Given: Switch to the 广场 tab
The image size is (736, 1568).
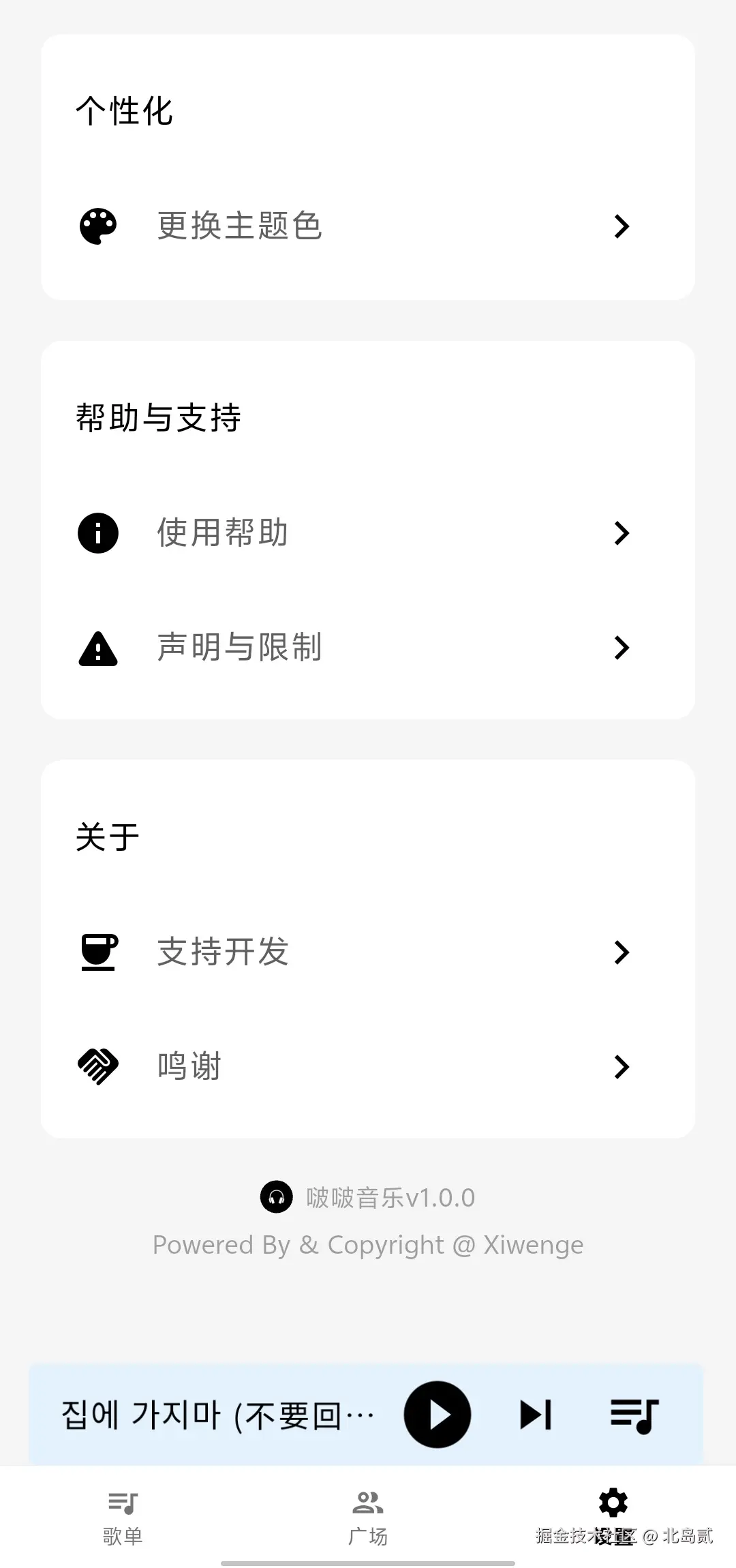Looking at the screenshot, I should pyautogui.click(x=368, y=1516).
